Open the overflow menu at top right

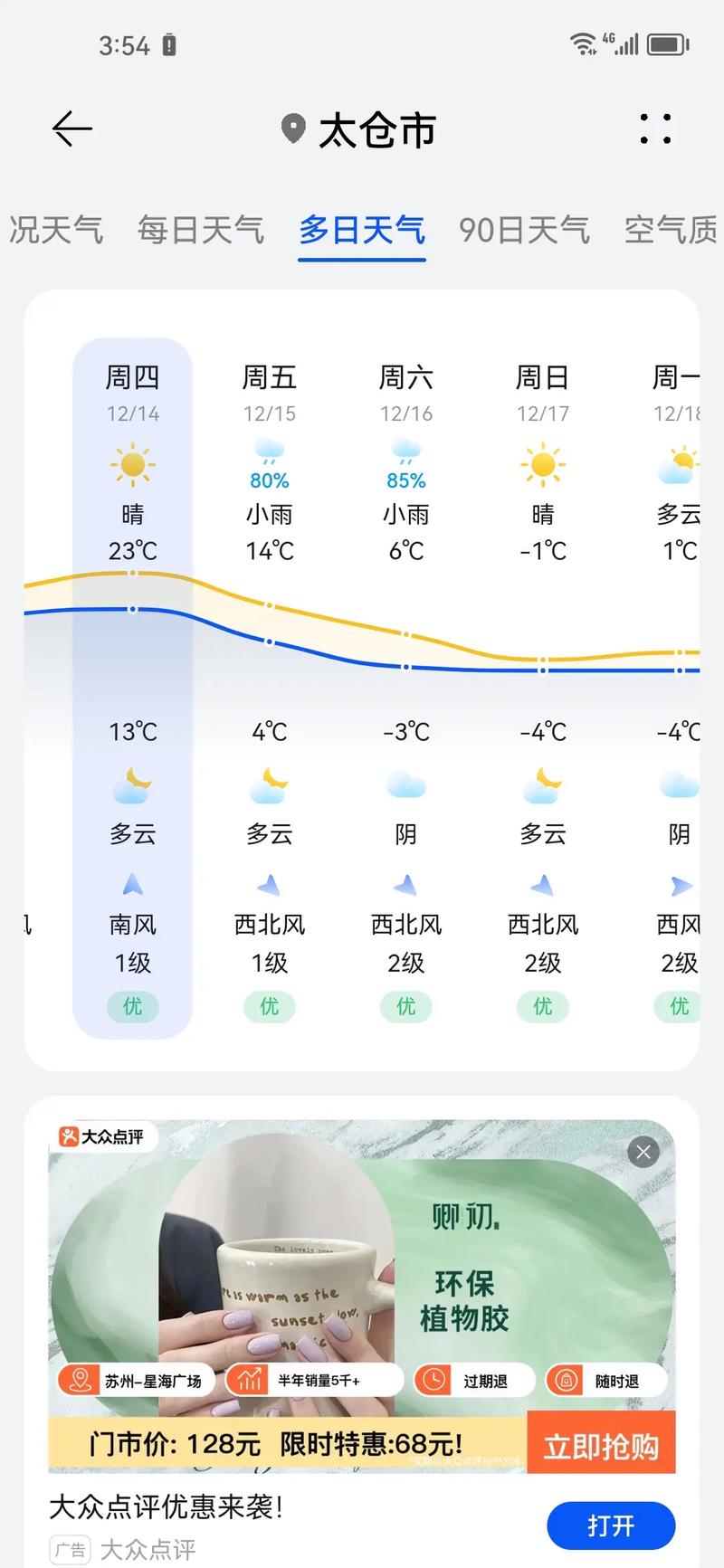654,129
